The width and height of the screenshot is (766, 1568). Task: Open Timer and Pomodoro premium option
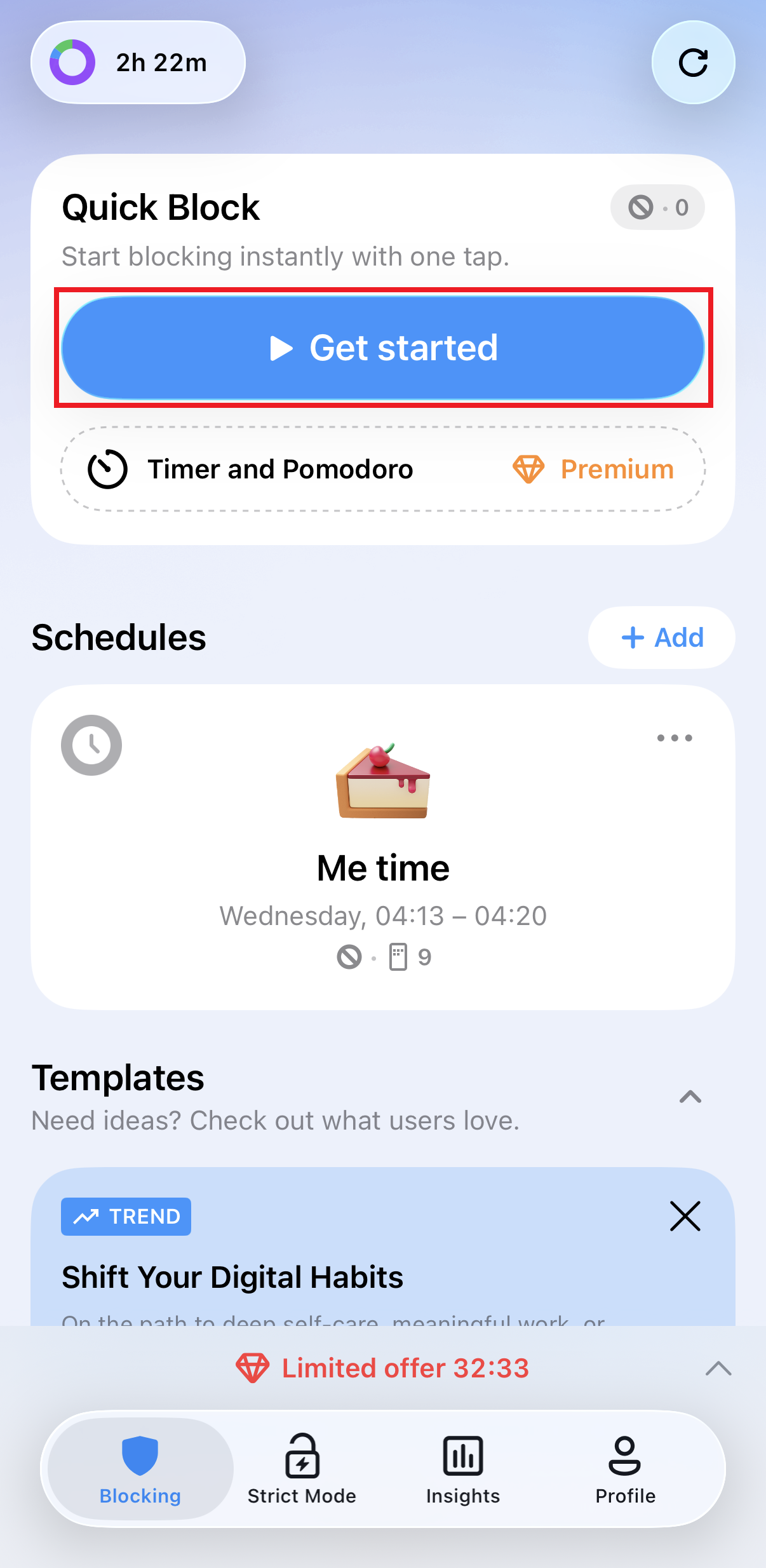pos(383,469)
